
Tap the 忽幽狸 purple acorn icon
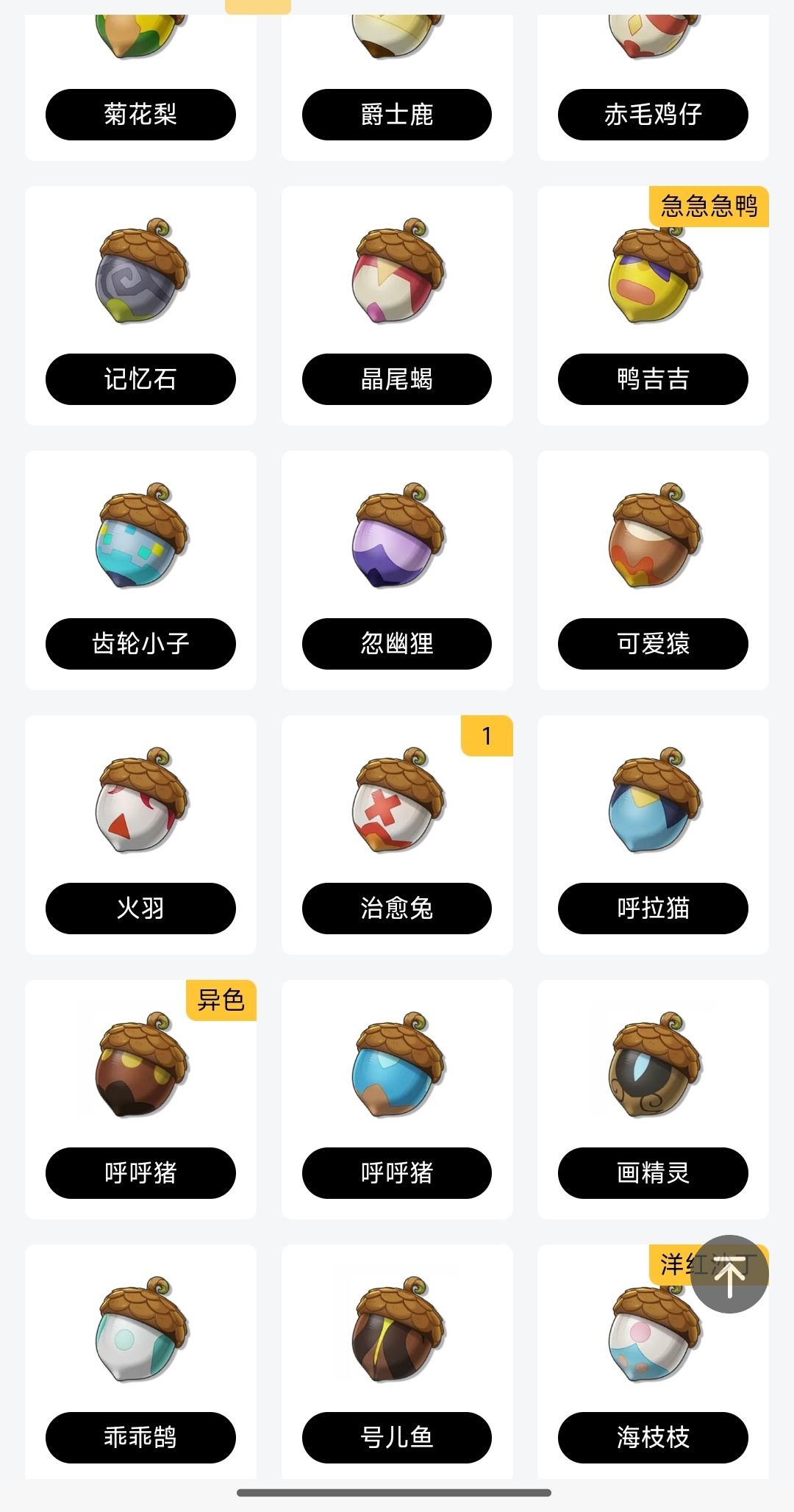[395, 548]
